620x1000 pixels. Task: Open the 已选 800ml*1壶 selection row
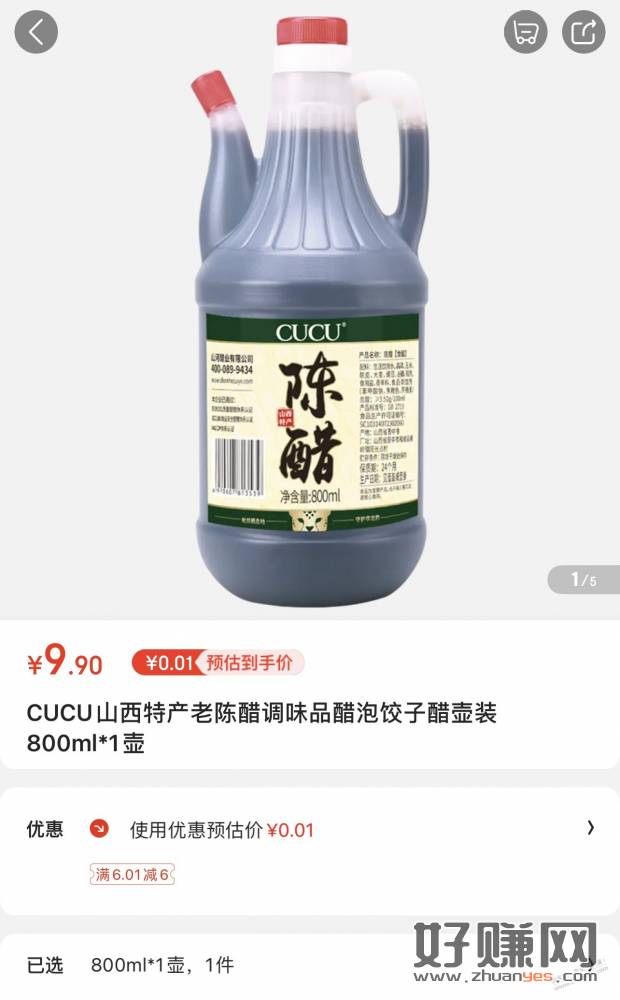pyautogui.click(x=310, y=965)
